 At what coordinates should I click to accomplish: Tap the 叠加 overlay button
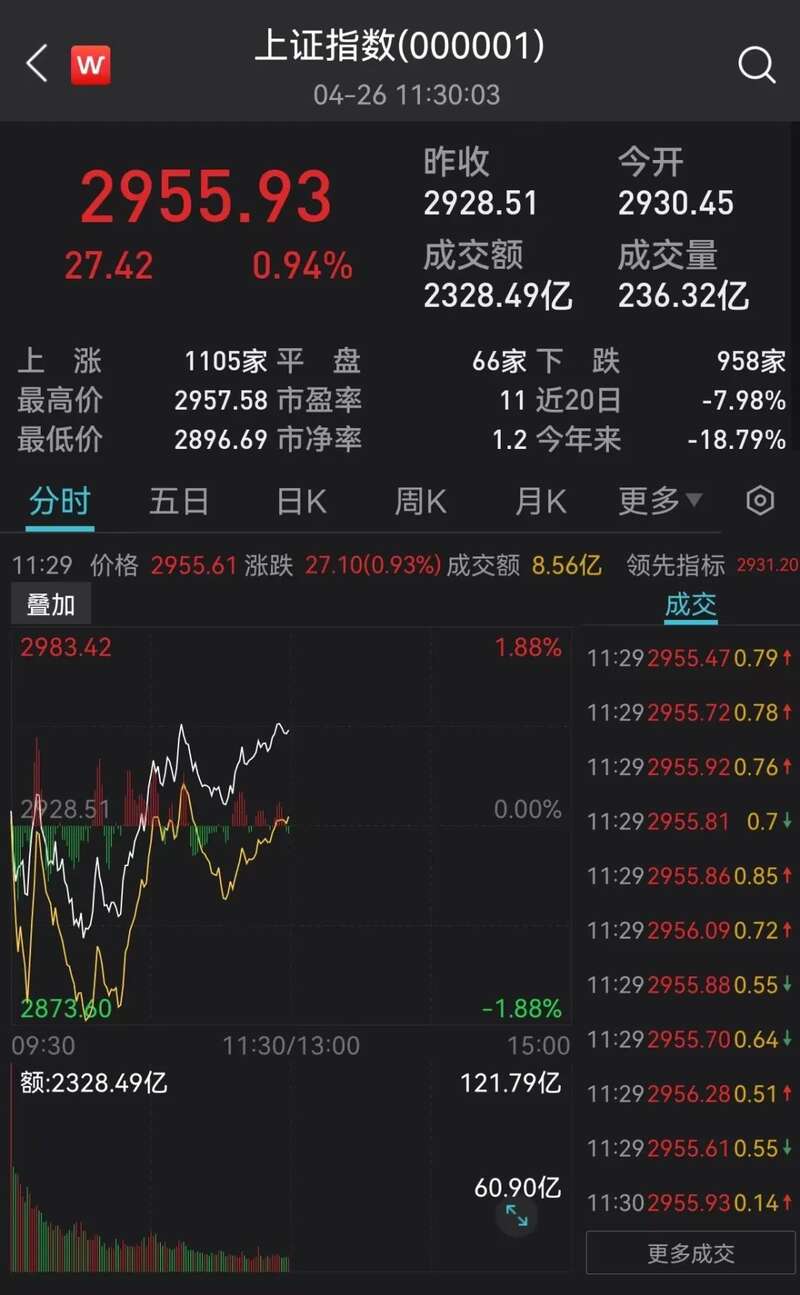tap(50, 604)
